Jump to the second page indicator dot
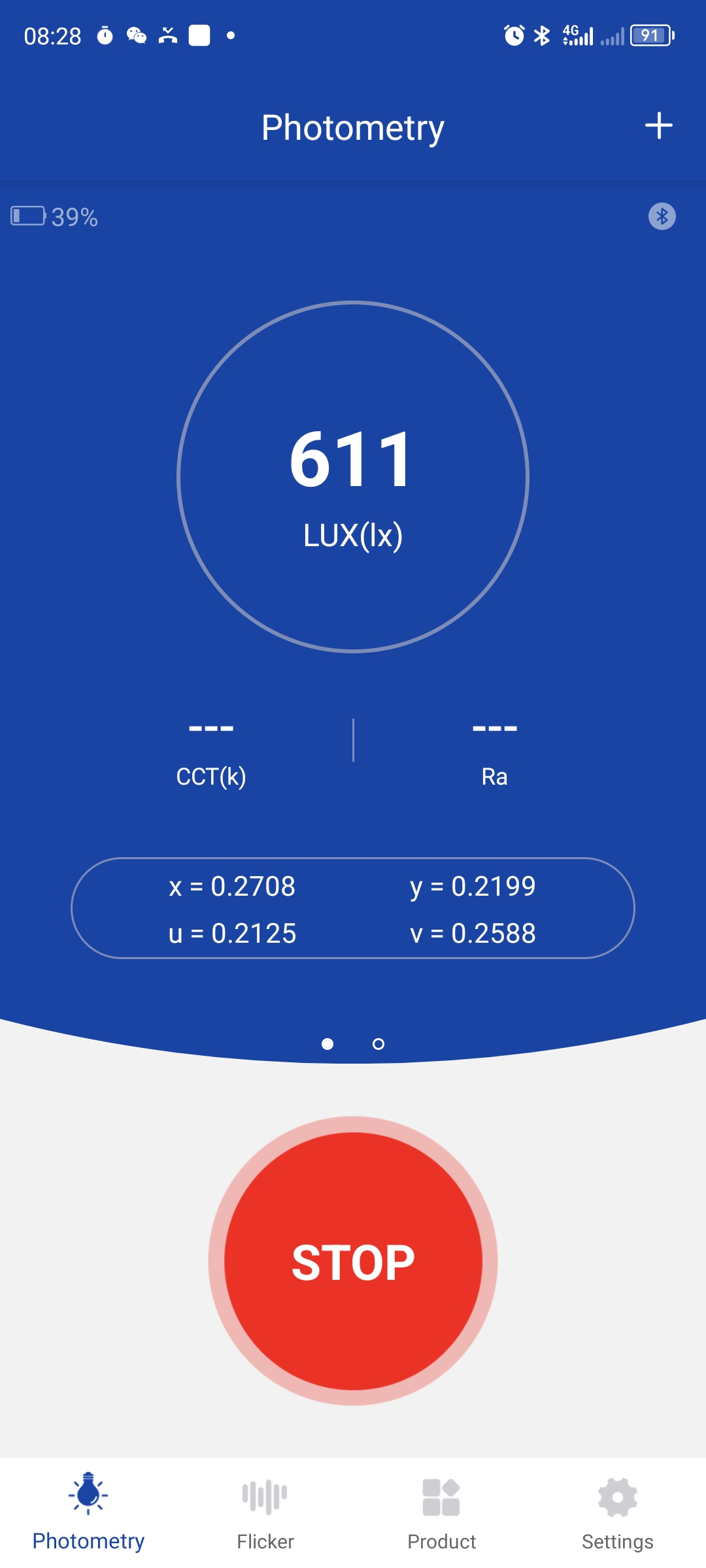This screenshot has width=706, height=1568. pyautogui.click(x=378, y=1044)
